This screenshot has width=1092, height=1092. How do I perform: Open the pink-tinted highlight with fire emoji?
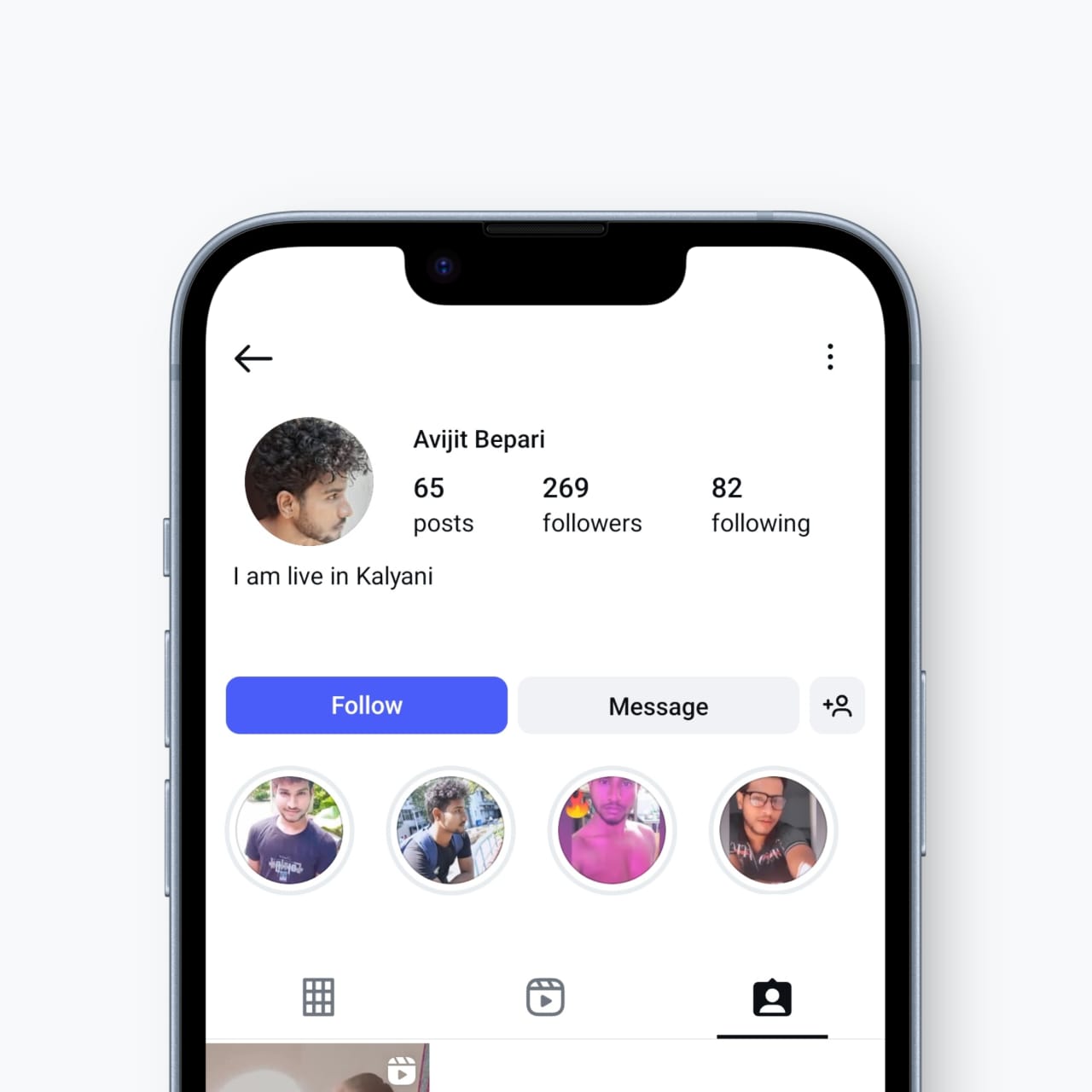tap(612, 830)
